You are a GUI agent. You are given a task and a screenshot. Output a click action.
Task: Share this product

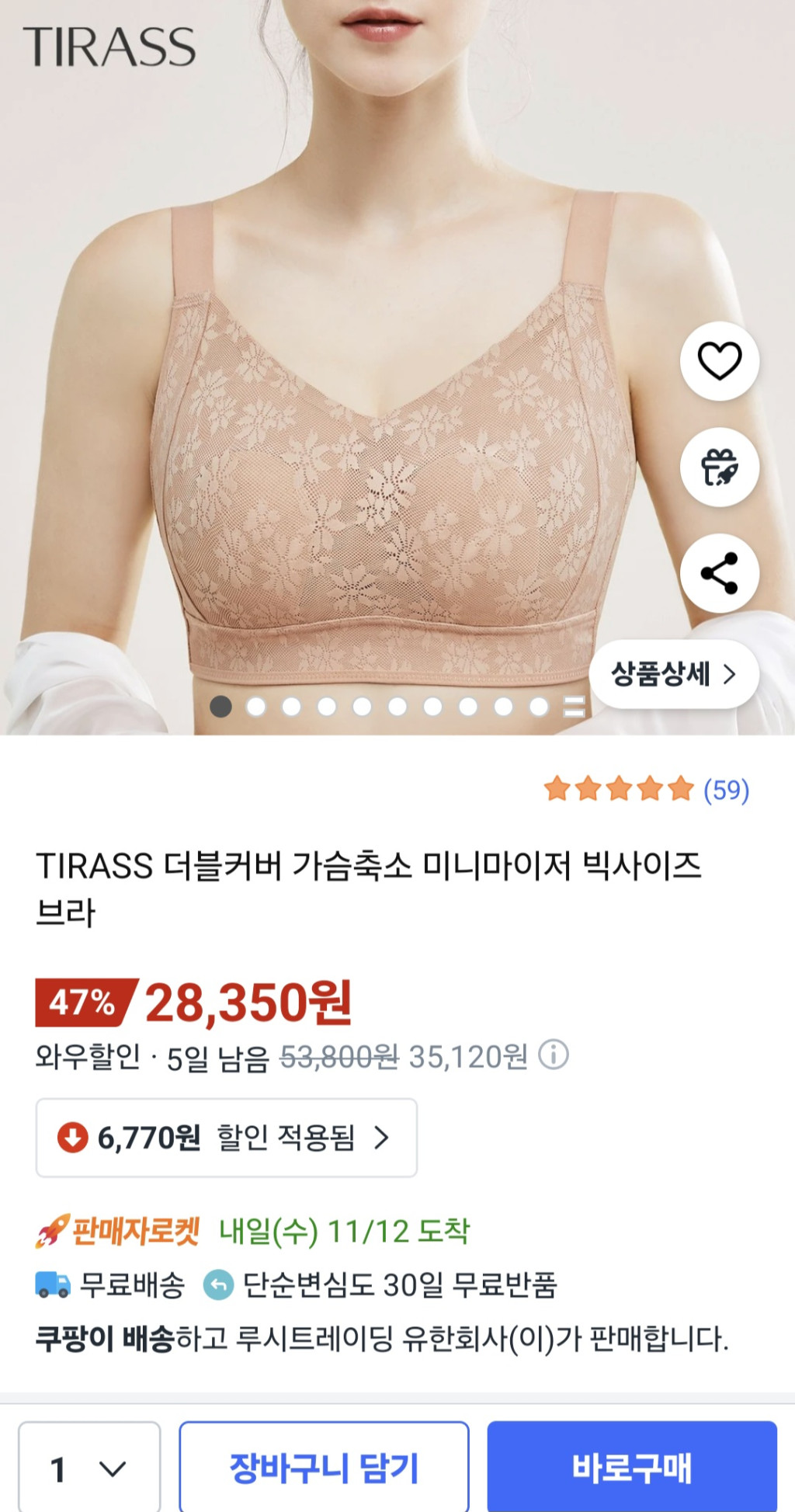point(720,574)
